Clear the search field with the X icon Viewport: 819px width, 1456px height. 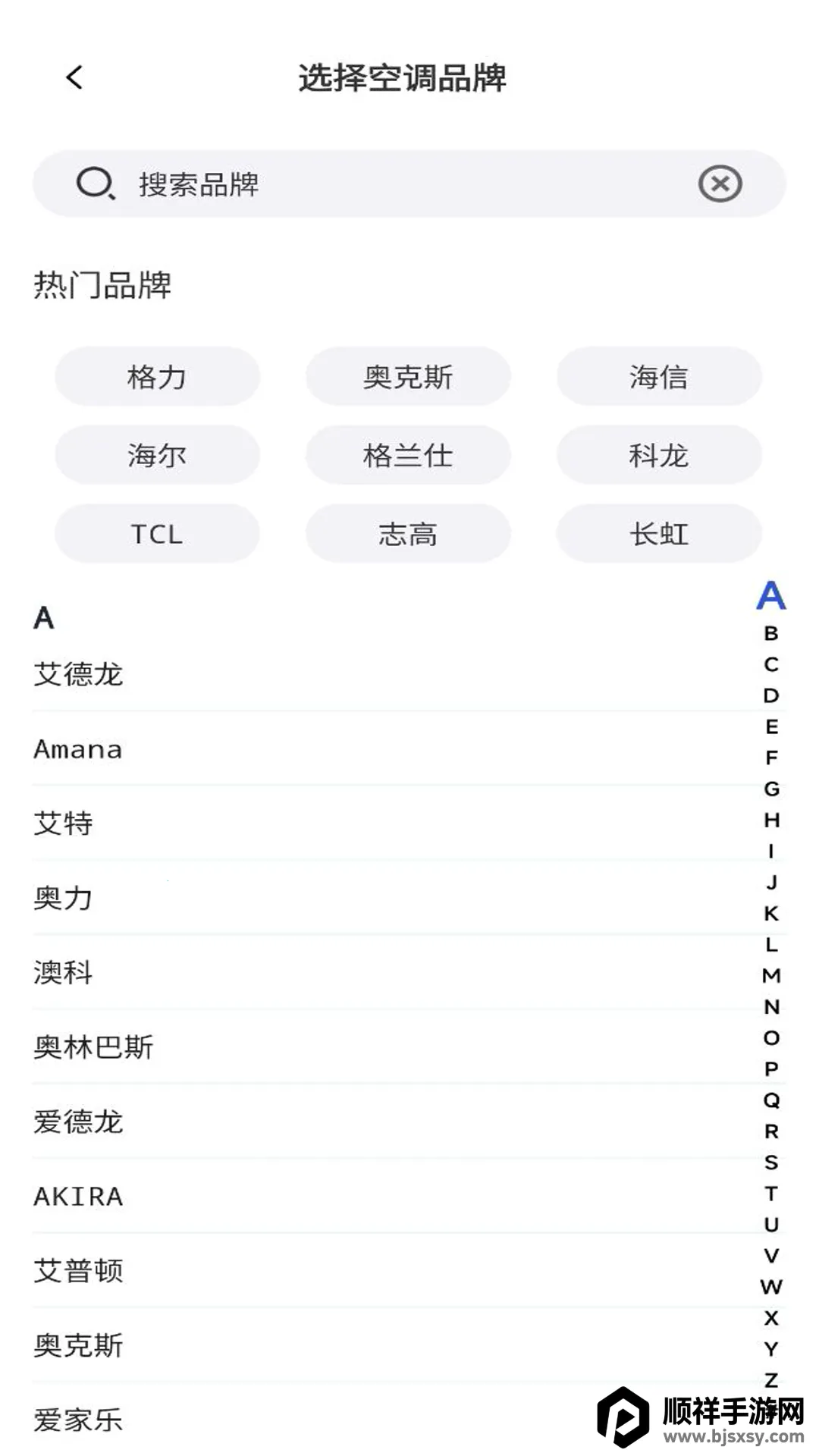[x=719, y=182]
